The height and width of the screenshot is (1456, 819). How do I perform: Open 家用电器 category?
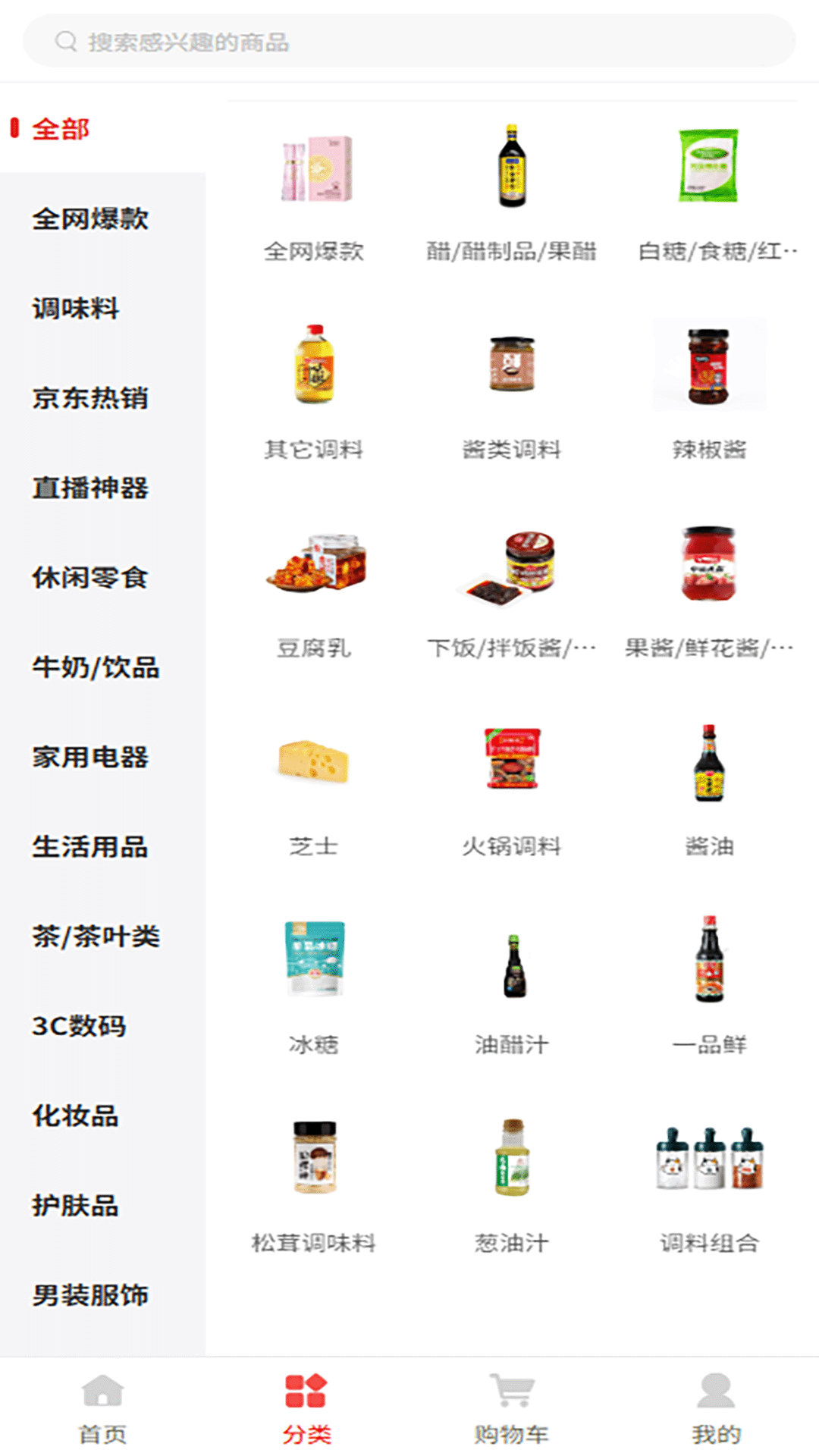(x=89, y=757)
